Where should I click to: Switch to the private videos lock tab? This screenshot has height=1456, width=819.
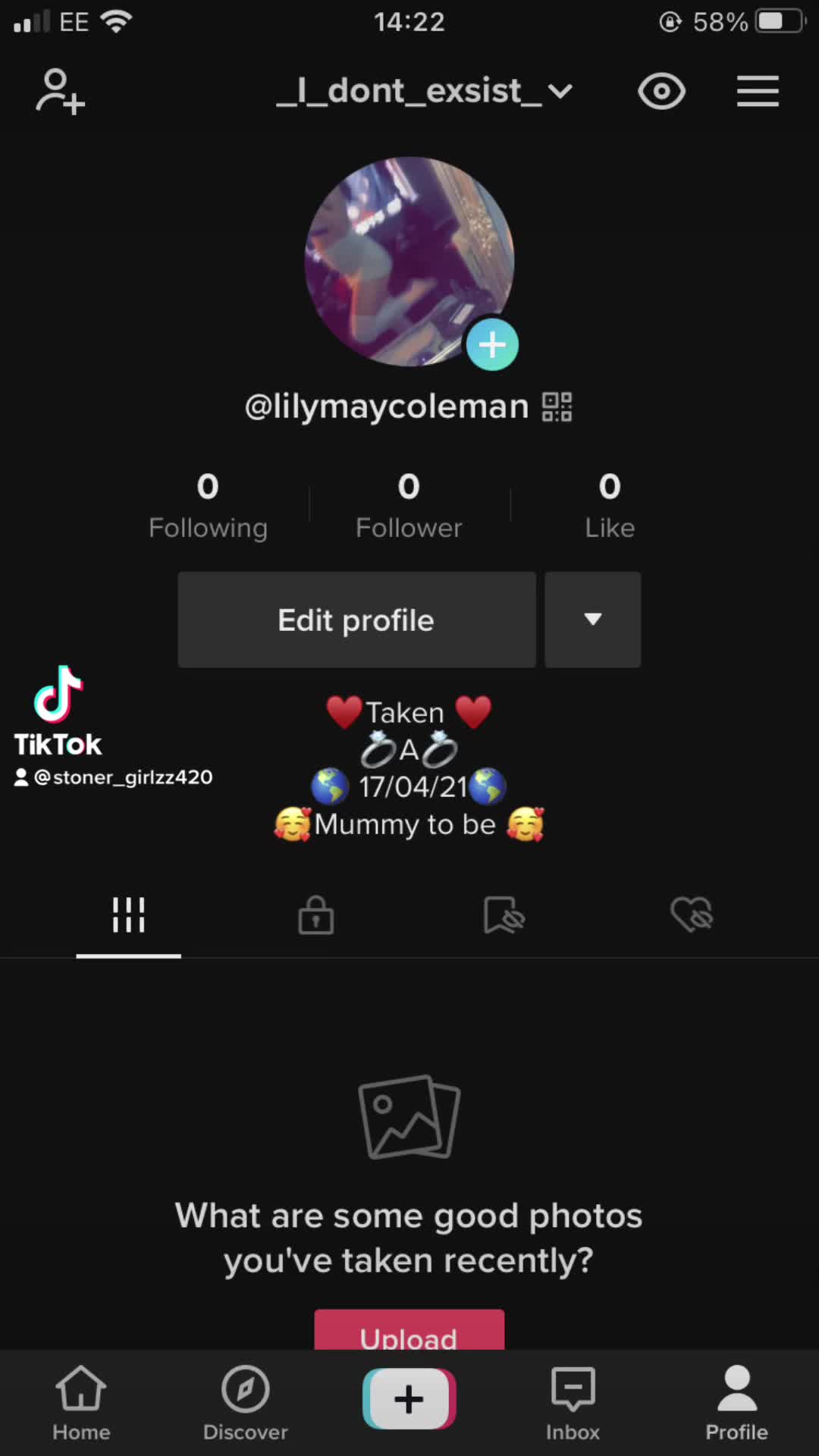click(315, 915)
